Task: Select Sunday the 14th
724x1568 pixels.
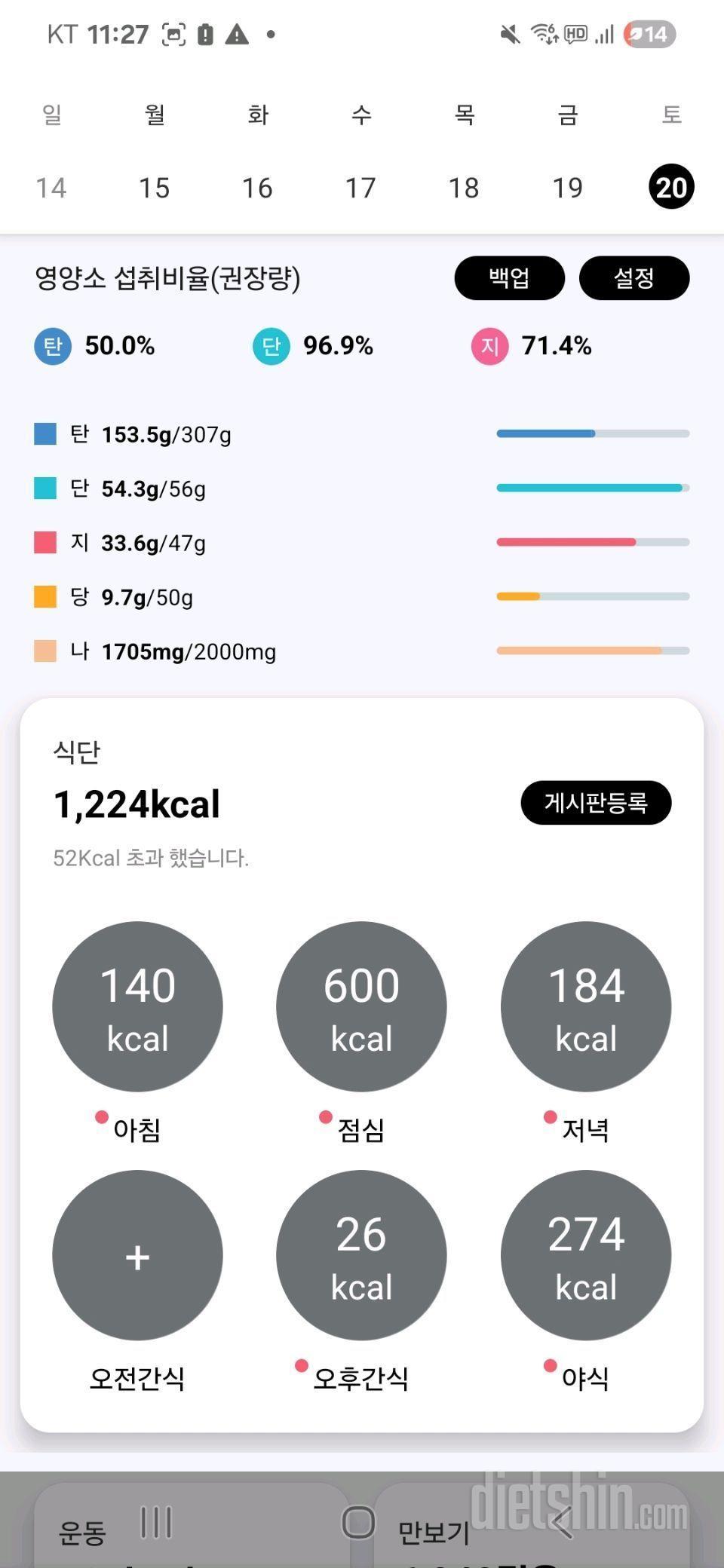Action: point(51,188)
